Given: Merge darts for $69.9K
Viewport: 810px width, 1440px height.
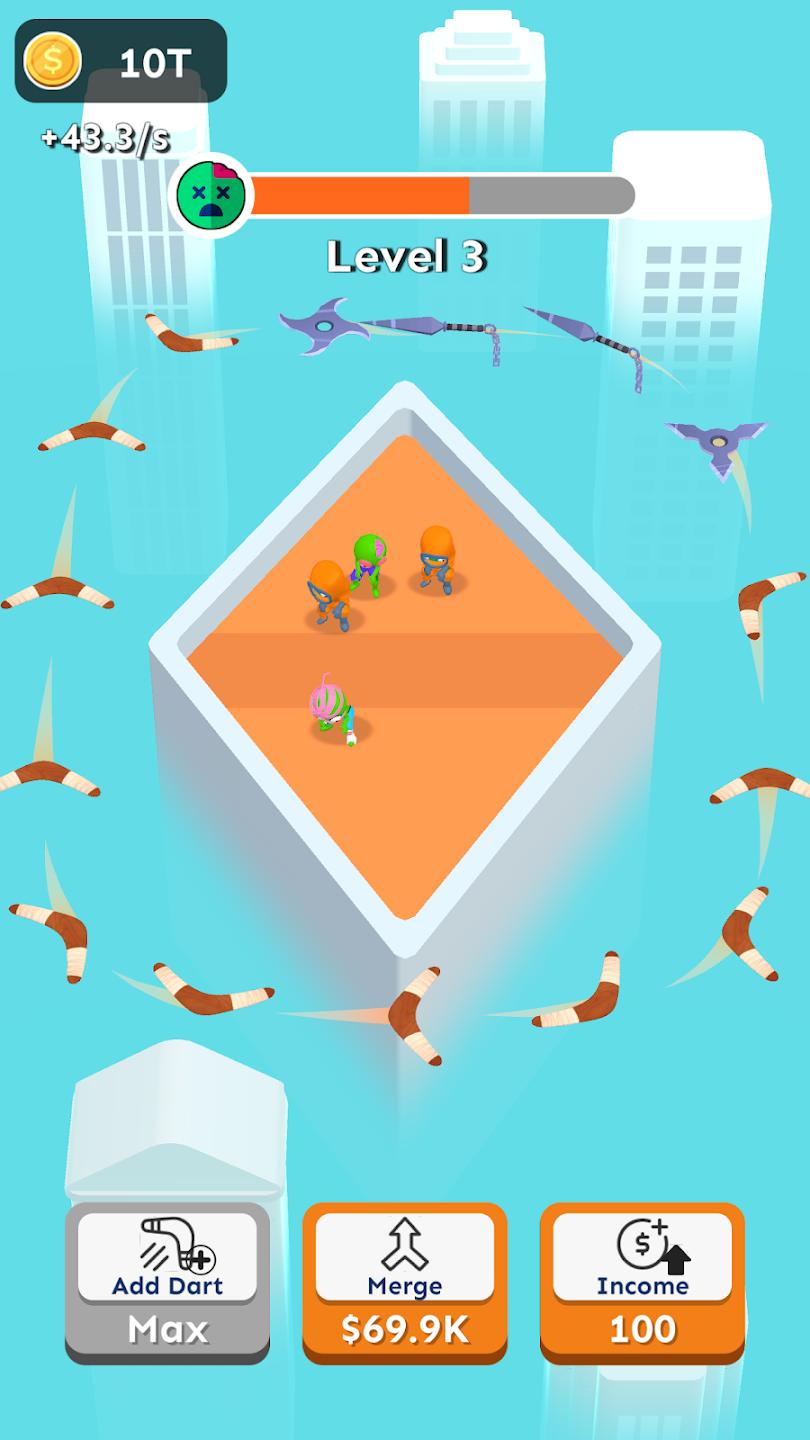Looking at the screenshot, I should point(404,1281).
